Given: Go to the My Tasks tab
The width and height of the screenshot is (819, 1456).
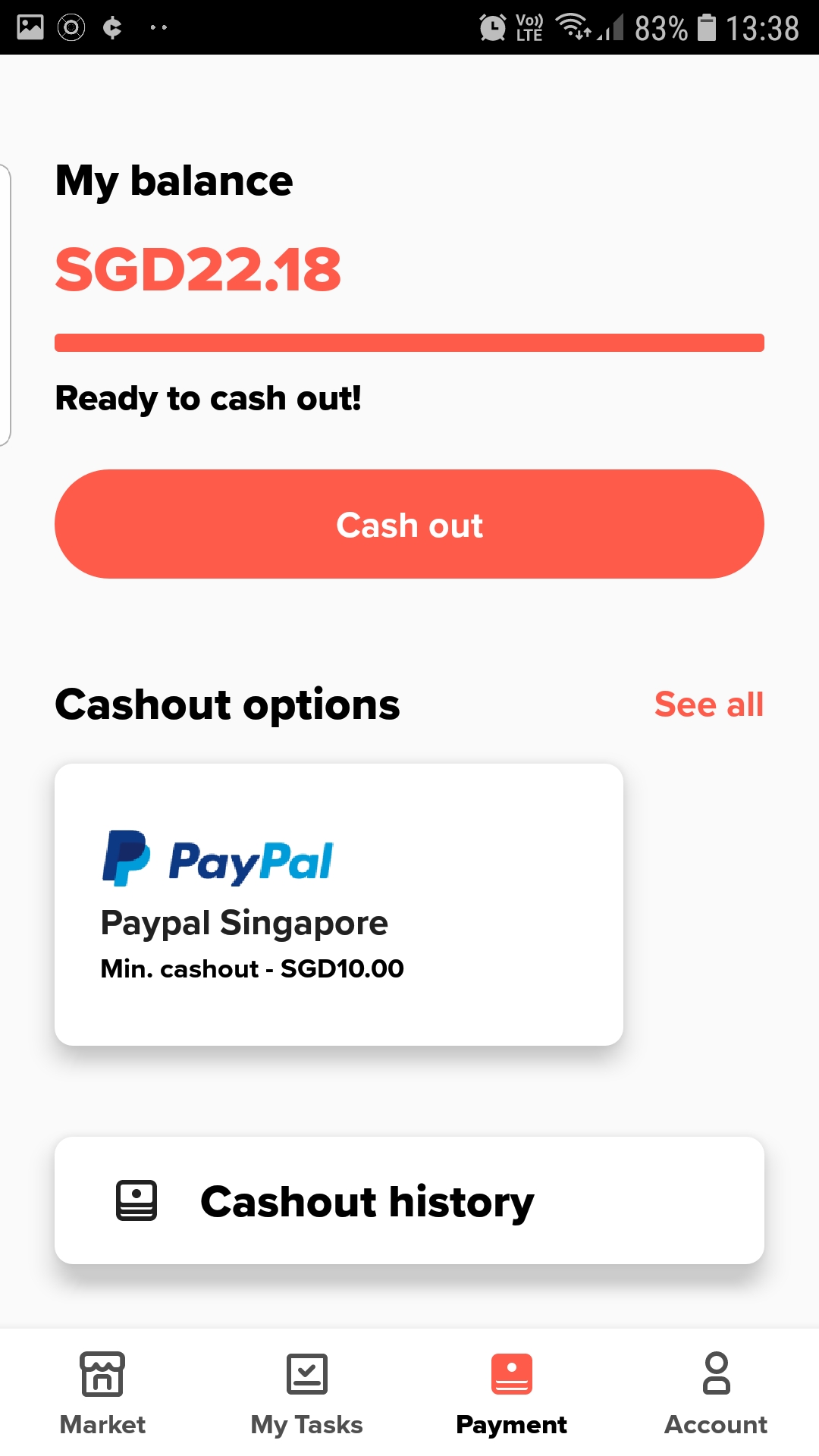Looking at the screenshot, I should (307, 1394).
